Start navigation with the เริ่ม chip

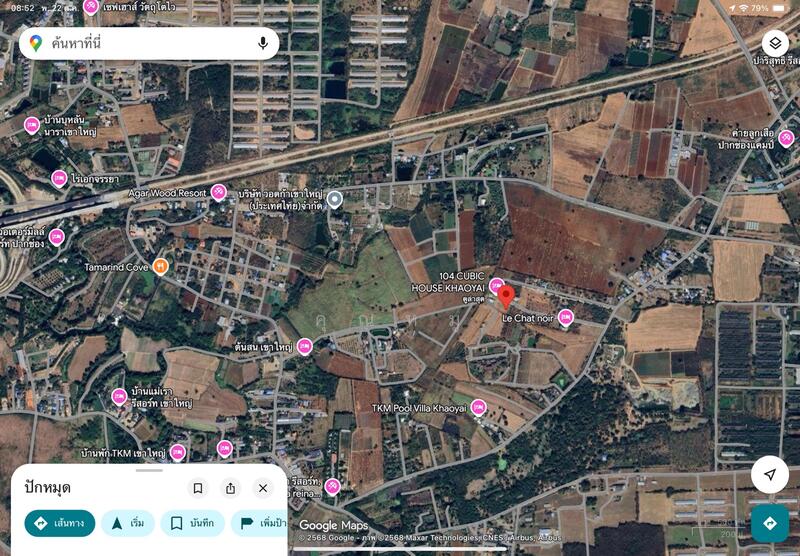128,523
